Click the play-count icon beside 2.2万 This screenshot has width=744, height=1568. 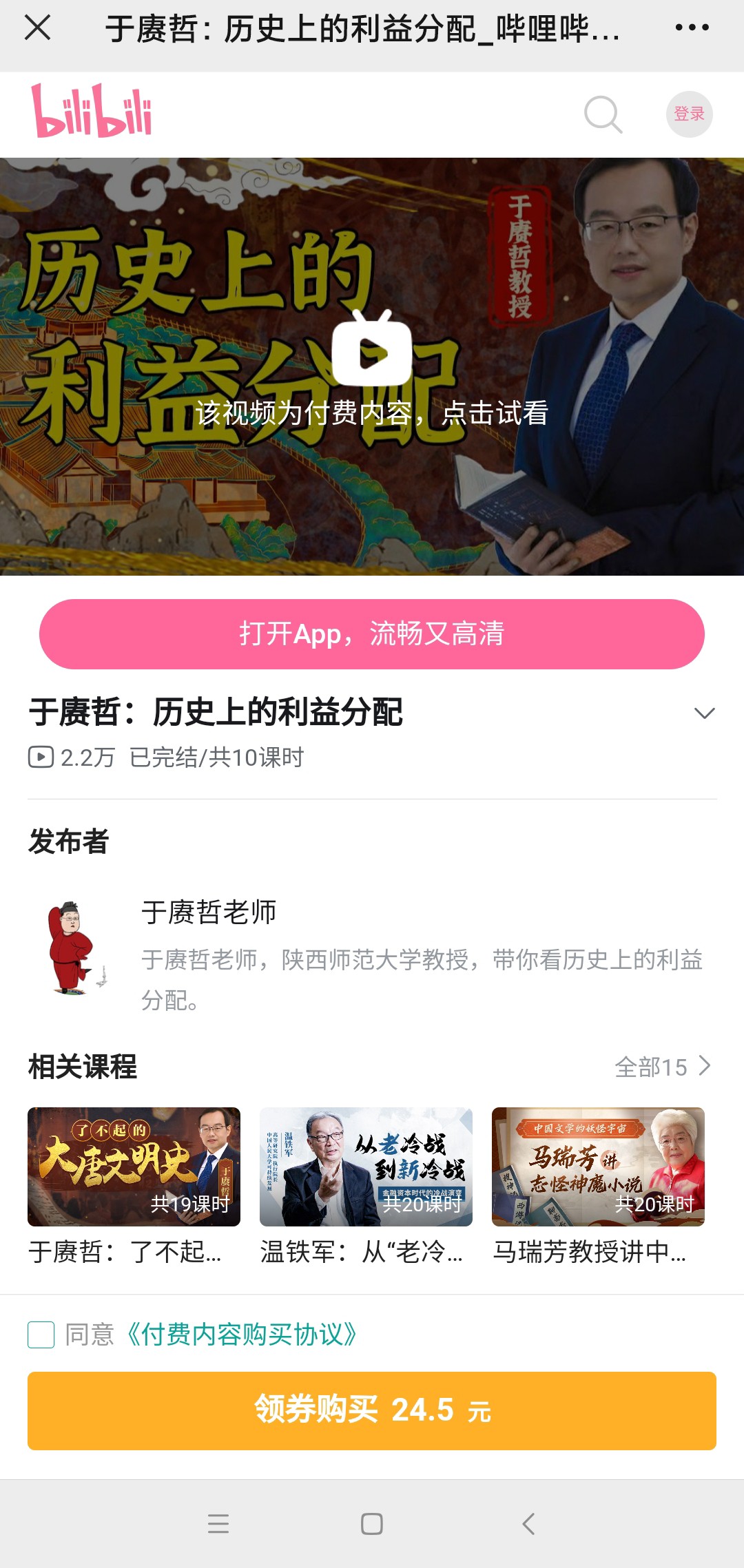pyautogui.click(x=43, y=757)
